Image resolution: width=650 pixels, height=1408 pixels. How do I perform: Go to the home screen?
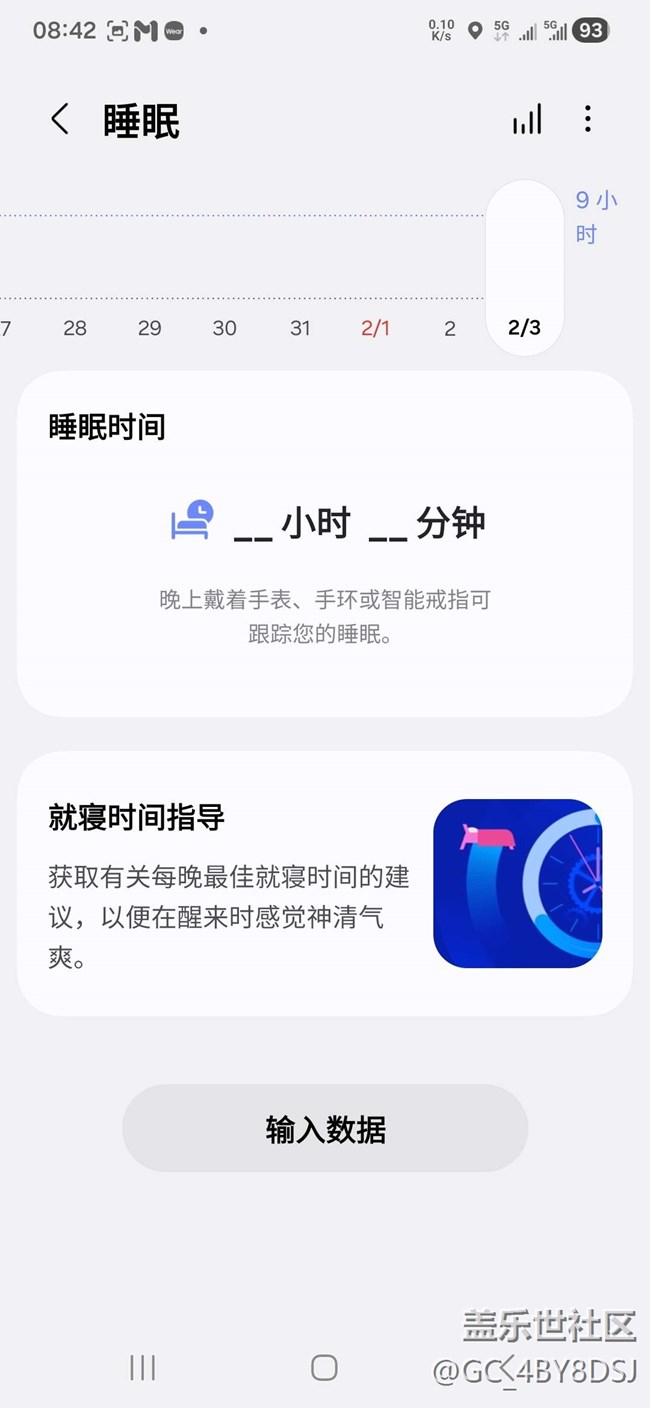(324, 1368)
